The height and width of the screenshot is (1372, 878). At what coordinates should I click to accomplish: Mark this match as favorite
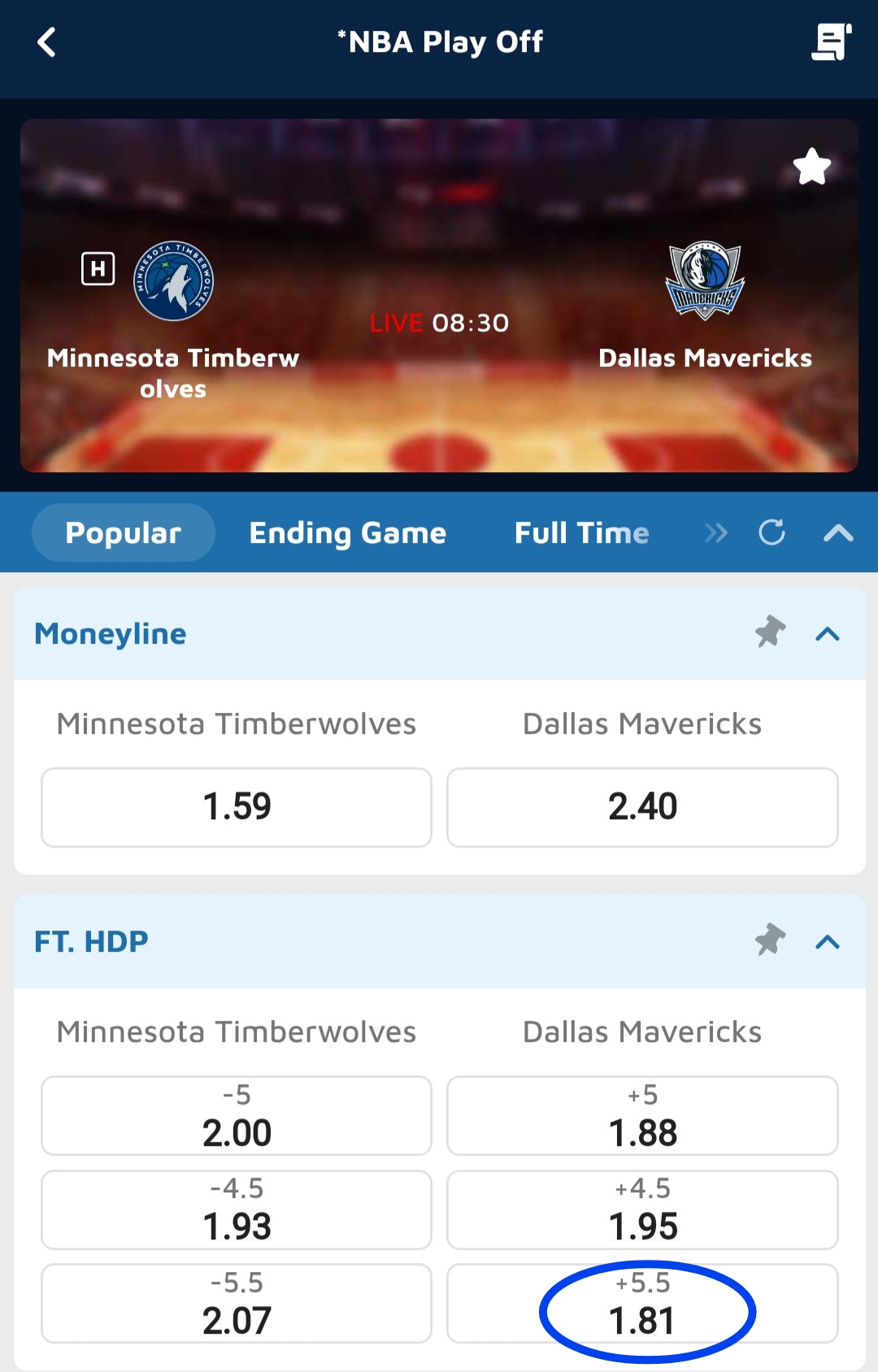click(811, 167)
